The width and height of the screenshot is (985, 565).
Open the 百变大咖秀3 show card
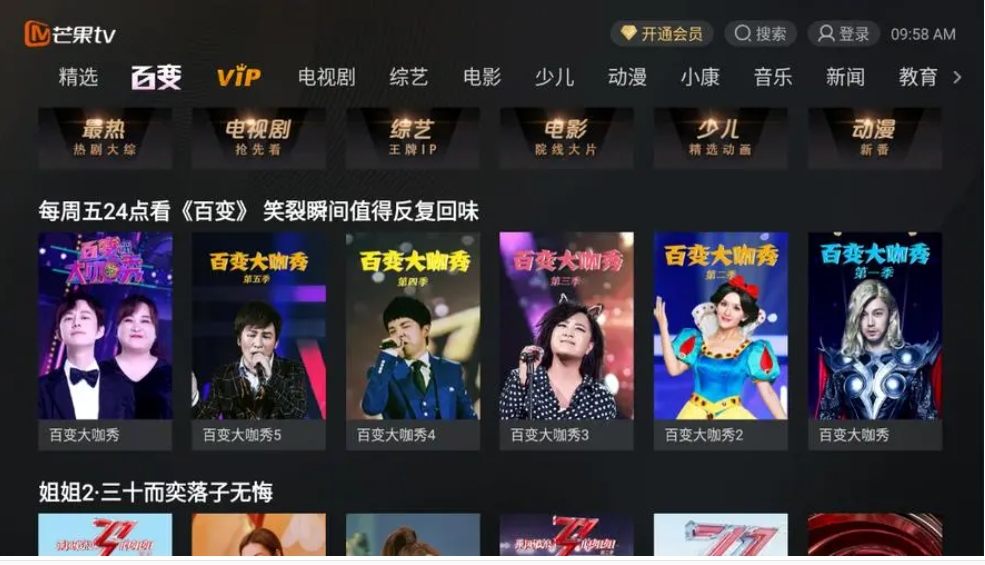point(566,340)
